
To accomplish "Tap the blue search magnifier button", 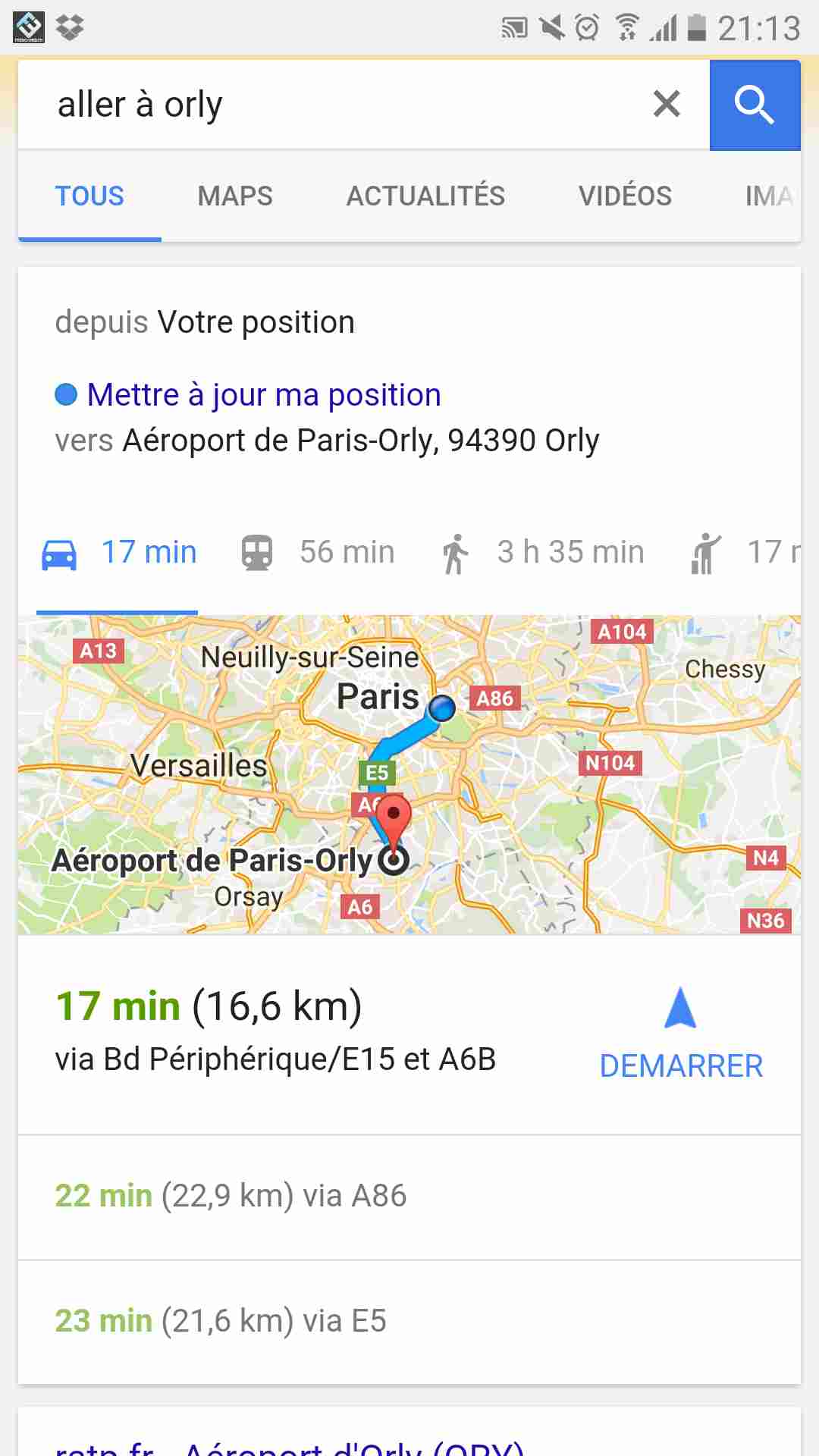I will coord(755,105).
